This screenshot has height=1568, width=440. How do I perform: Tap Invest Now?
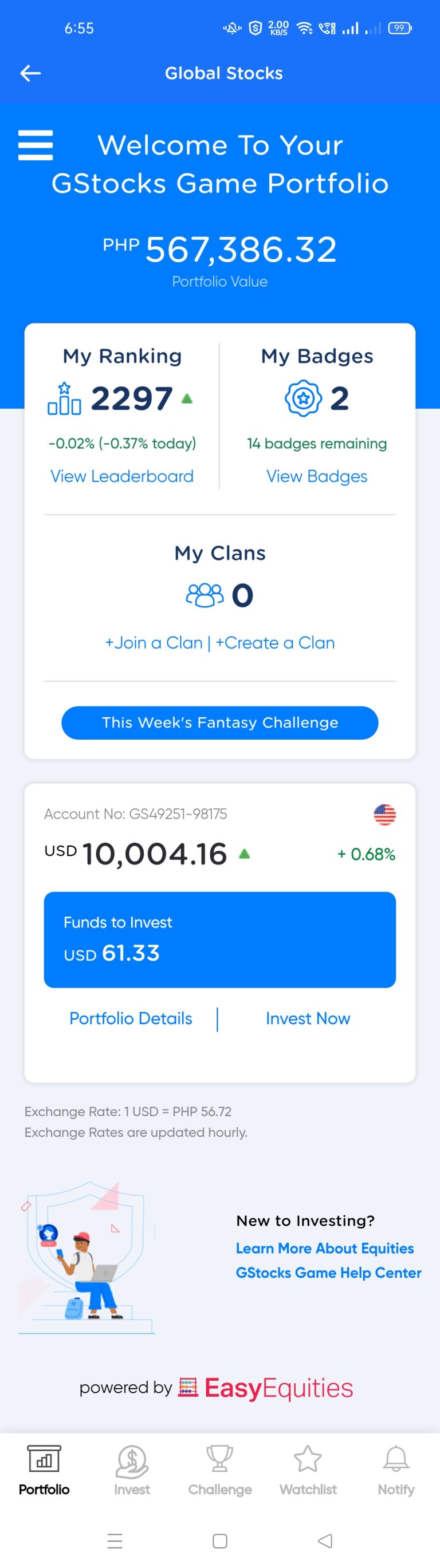pos(308,1018)
